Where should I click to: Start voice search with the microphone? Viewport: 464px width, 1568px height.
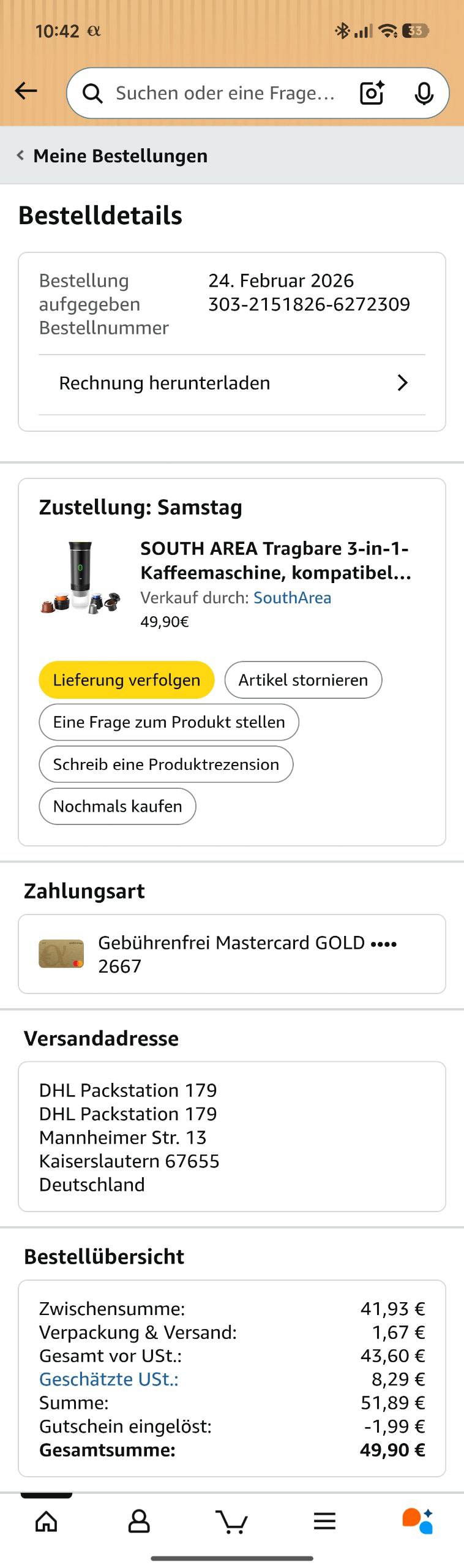424,93
